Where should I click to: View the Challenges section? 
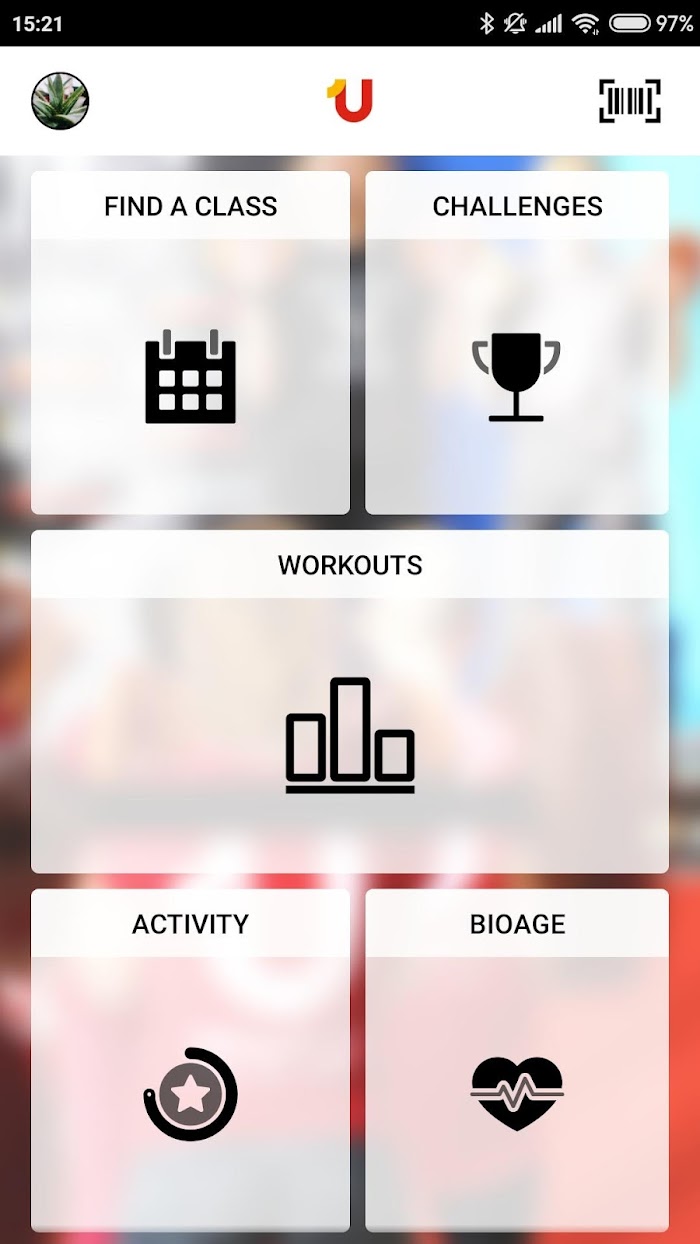click(x=517, y=343)
